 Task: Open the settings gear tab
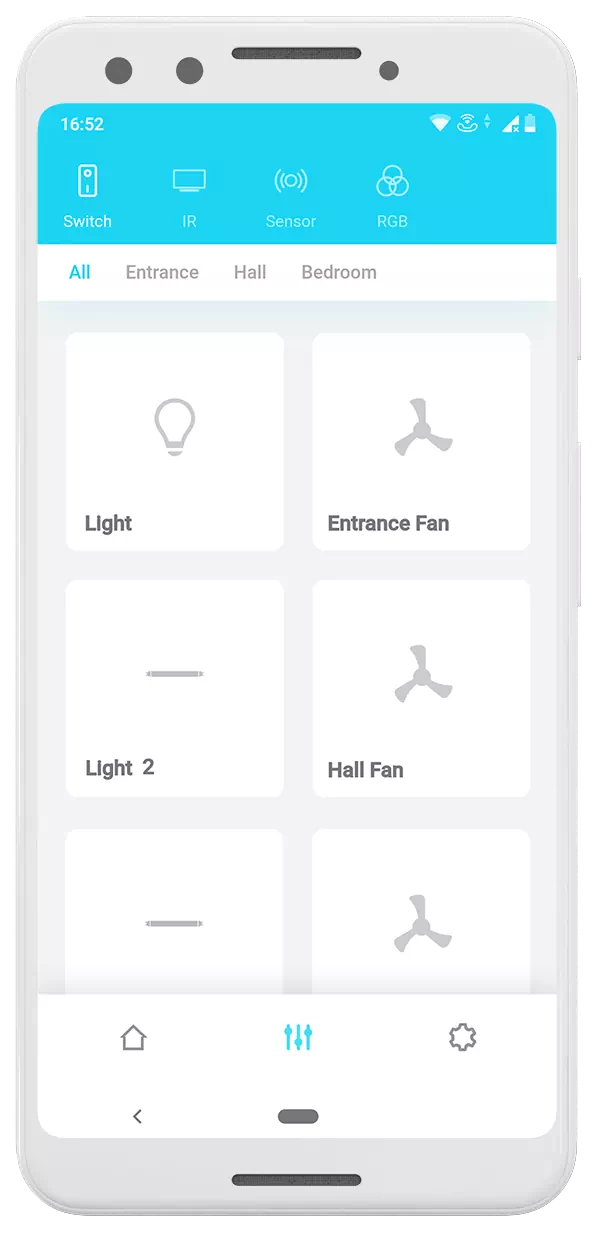(x=462, y=1037)
